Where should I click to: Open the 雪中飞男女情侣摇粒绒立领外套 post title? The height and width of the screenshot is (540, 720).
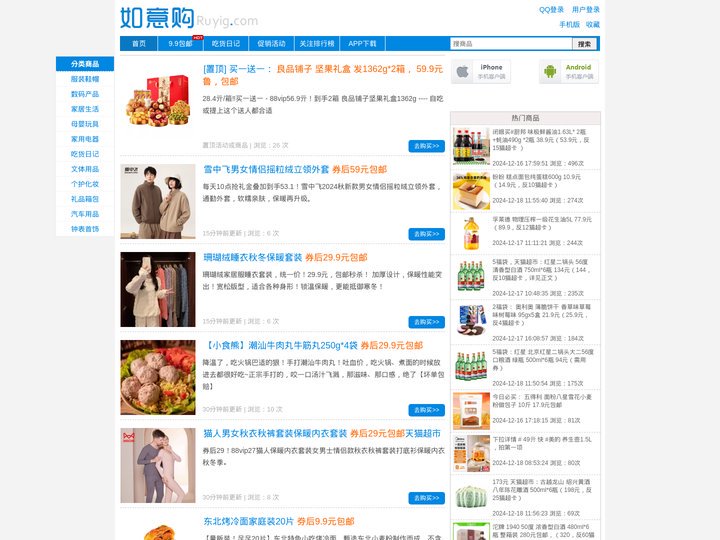point(265,169)
